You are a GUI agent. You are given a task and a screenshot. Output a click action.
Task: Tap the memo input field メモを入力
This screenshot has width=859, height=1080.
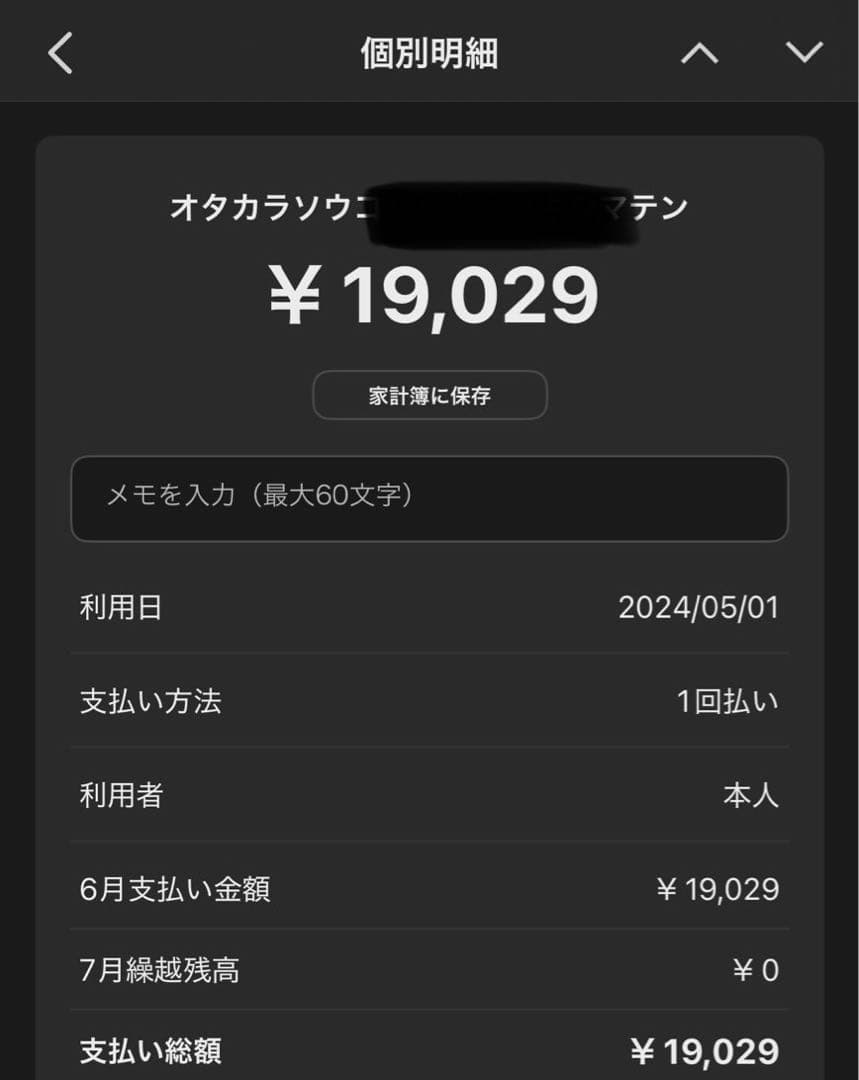click(429, 499)
